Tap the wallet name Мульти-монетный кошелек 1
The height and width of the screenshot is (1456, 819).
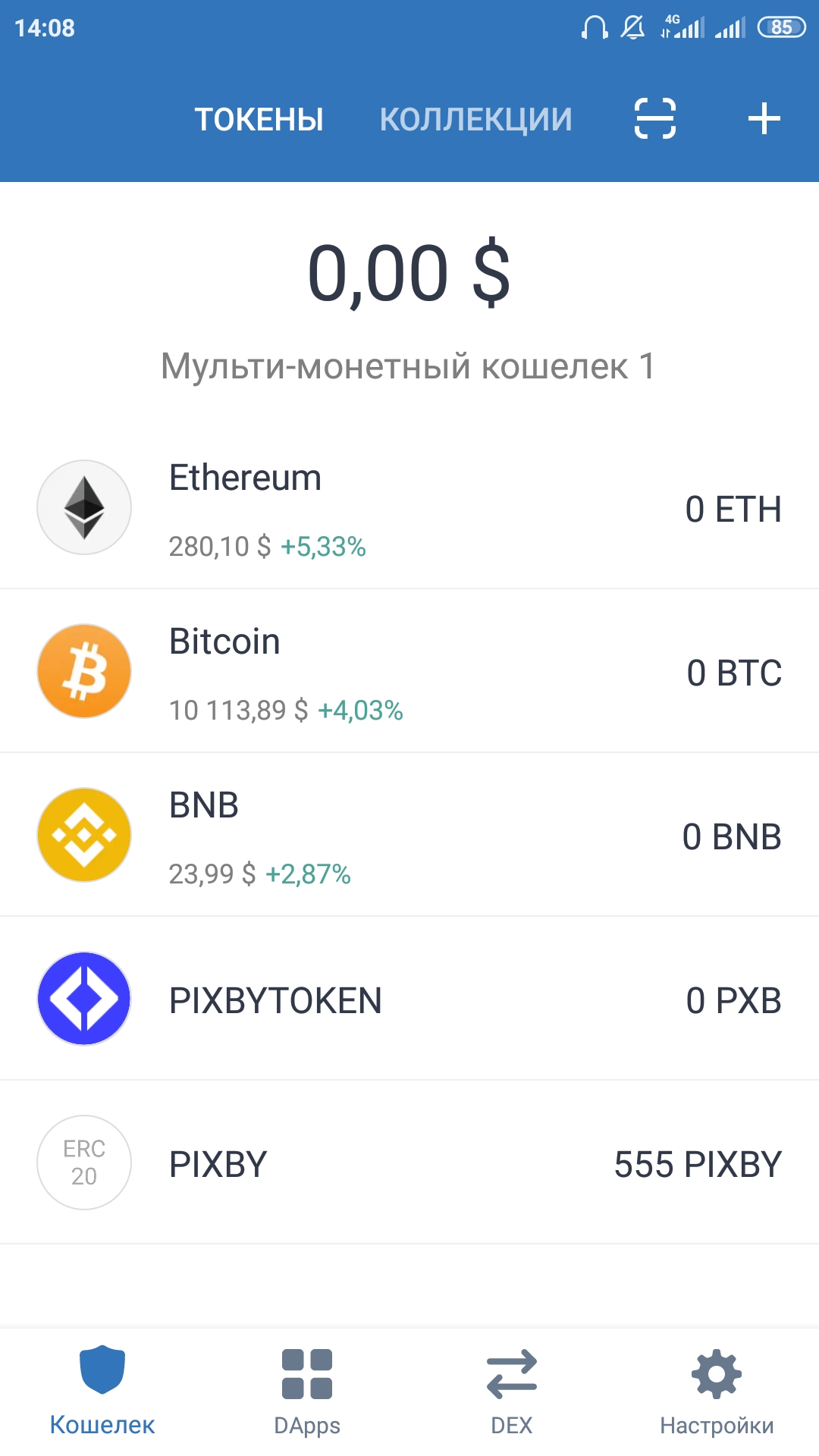pyautogui.click(x=409, y=366)
